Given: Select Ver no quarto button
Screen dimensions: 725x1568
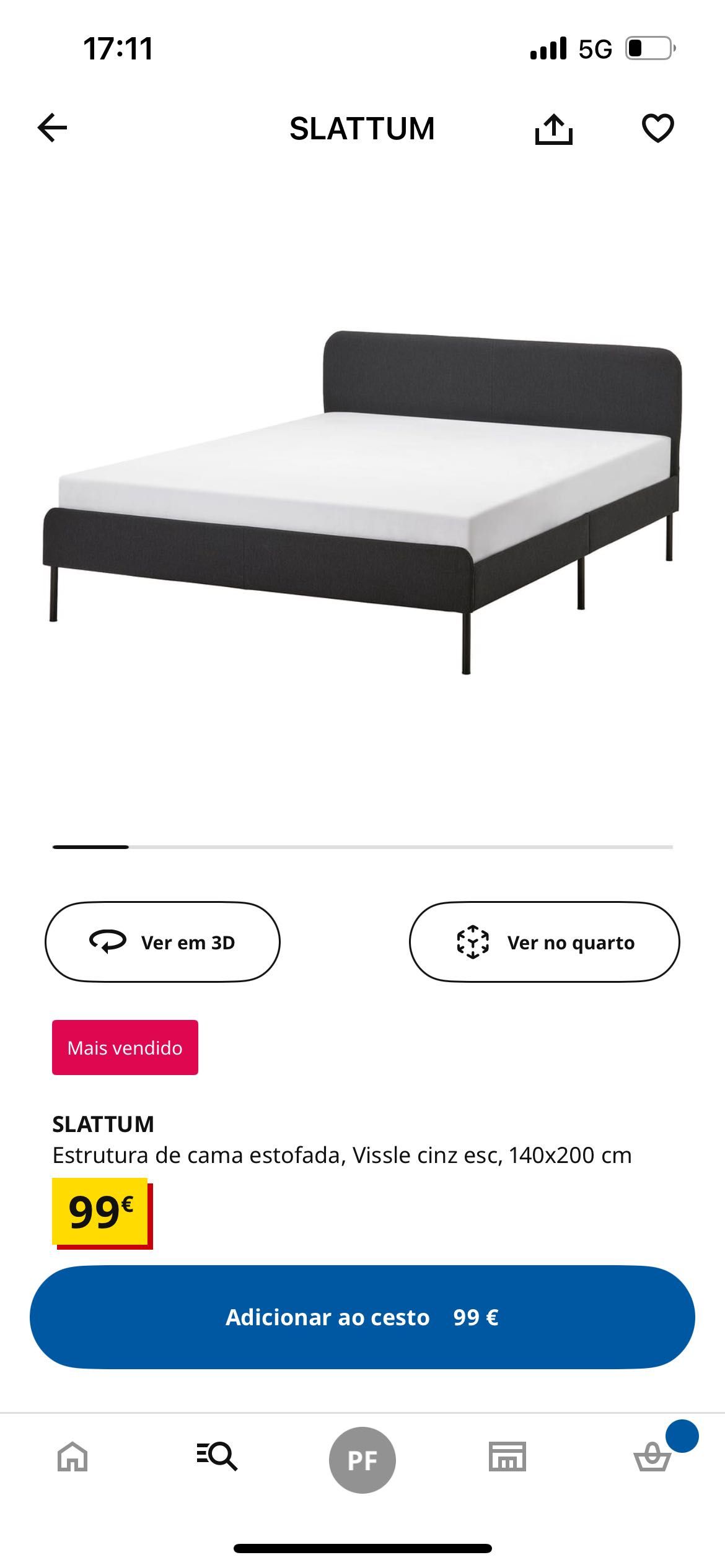Looking at the screenshot, I should [544, 942].
